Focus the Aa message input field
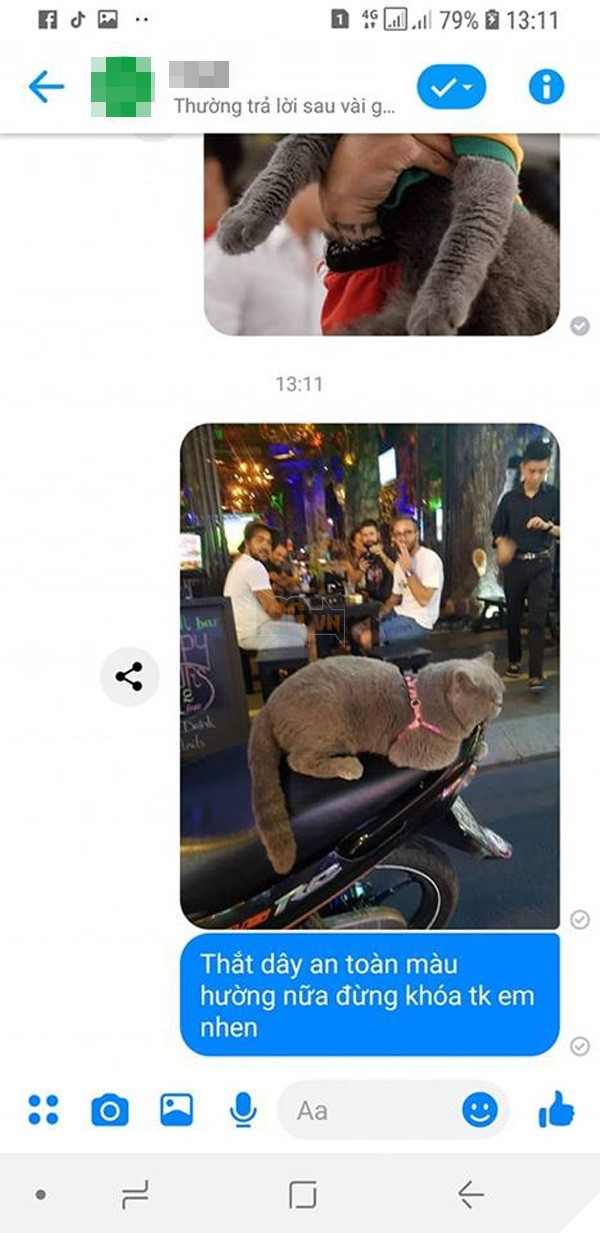The image size is (600, 1233). pos(370,1110)
